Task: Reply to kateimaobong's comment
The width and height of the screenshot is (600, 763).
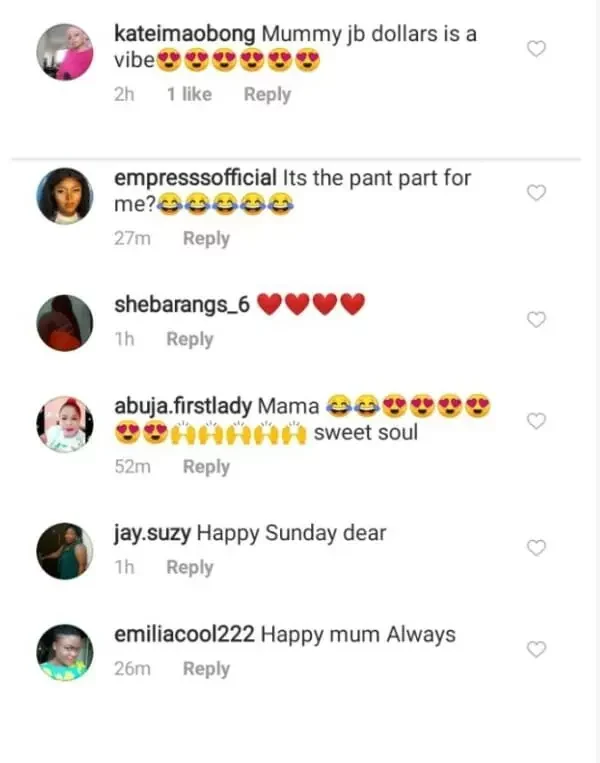Action: (x=267, y=94)
